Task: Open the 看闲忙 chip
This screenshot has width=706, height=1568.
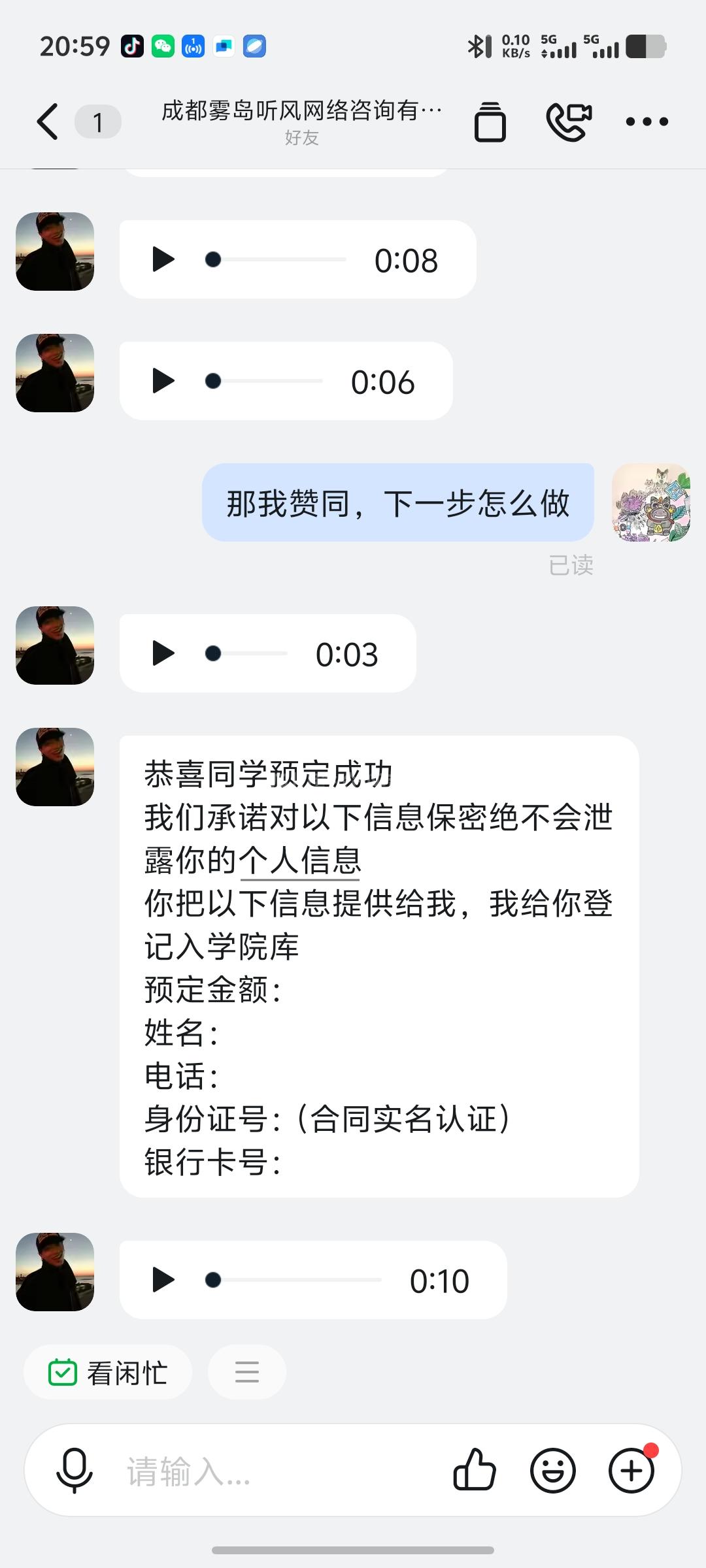Action: click(x=108, y=1372)
